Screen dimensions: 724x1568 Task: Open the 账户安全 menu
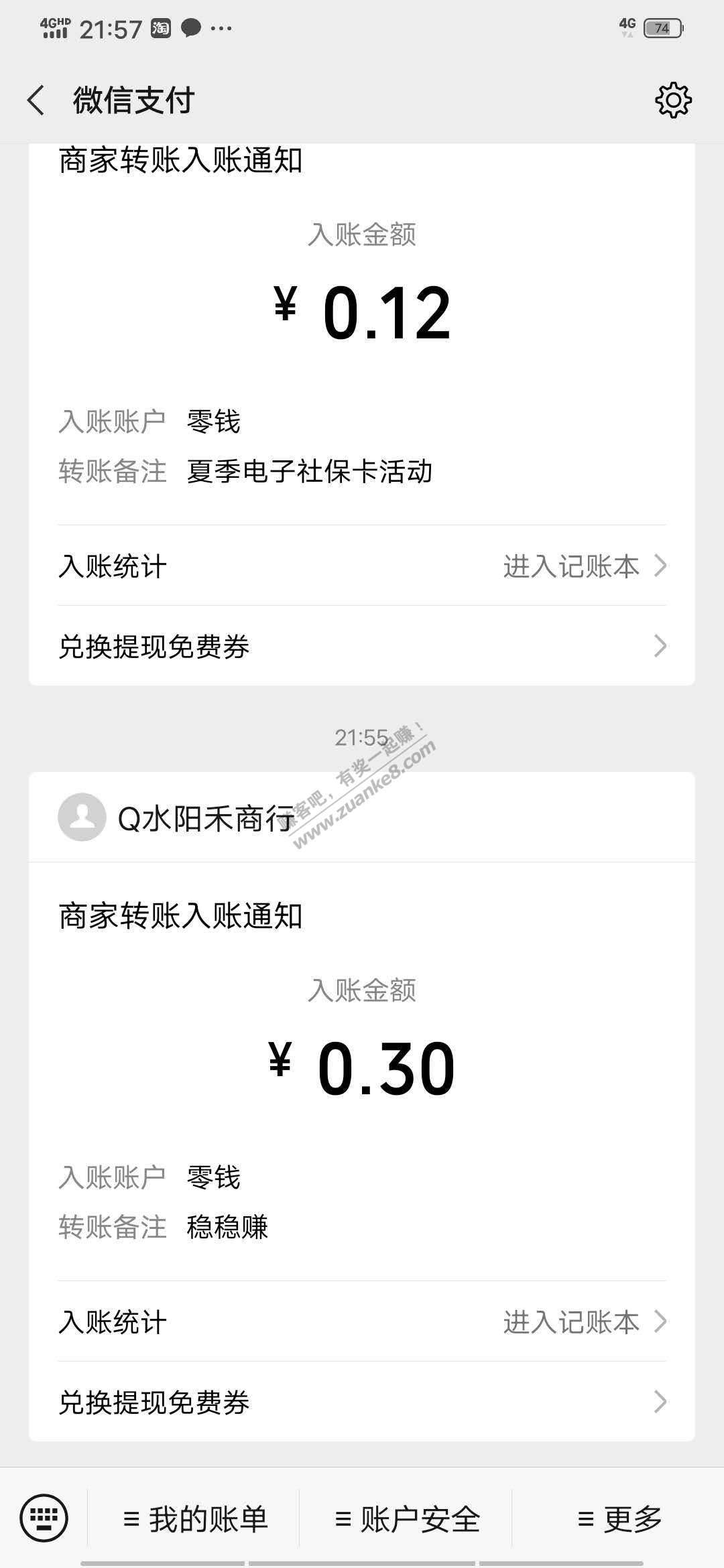tap(408, 1519)
